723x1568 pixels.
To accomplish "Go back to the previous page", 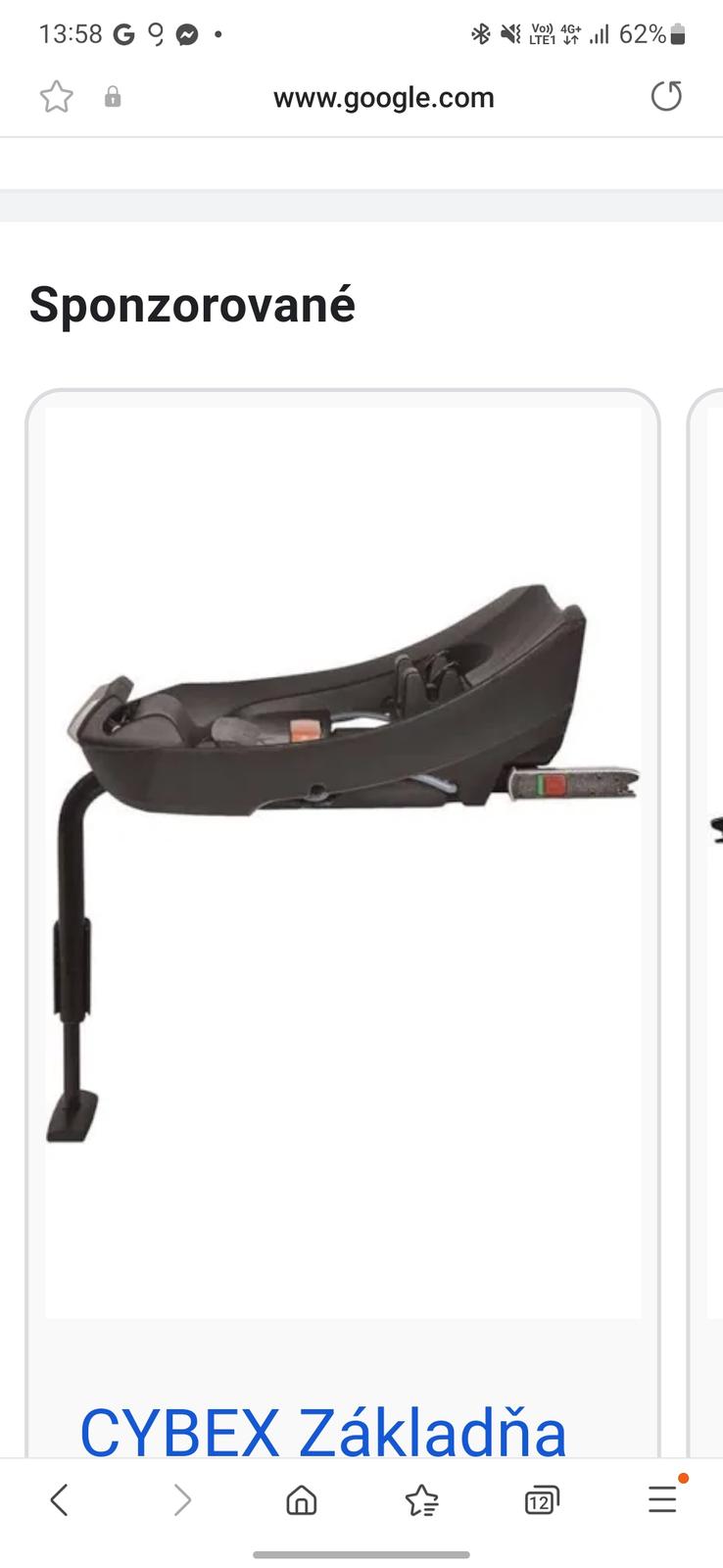I will click(60, 1499).
